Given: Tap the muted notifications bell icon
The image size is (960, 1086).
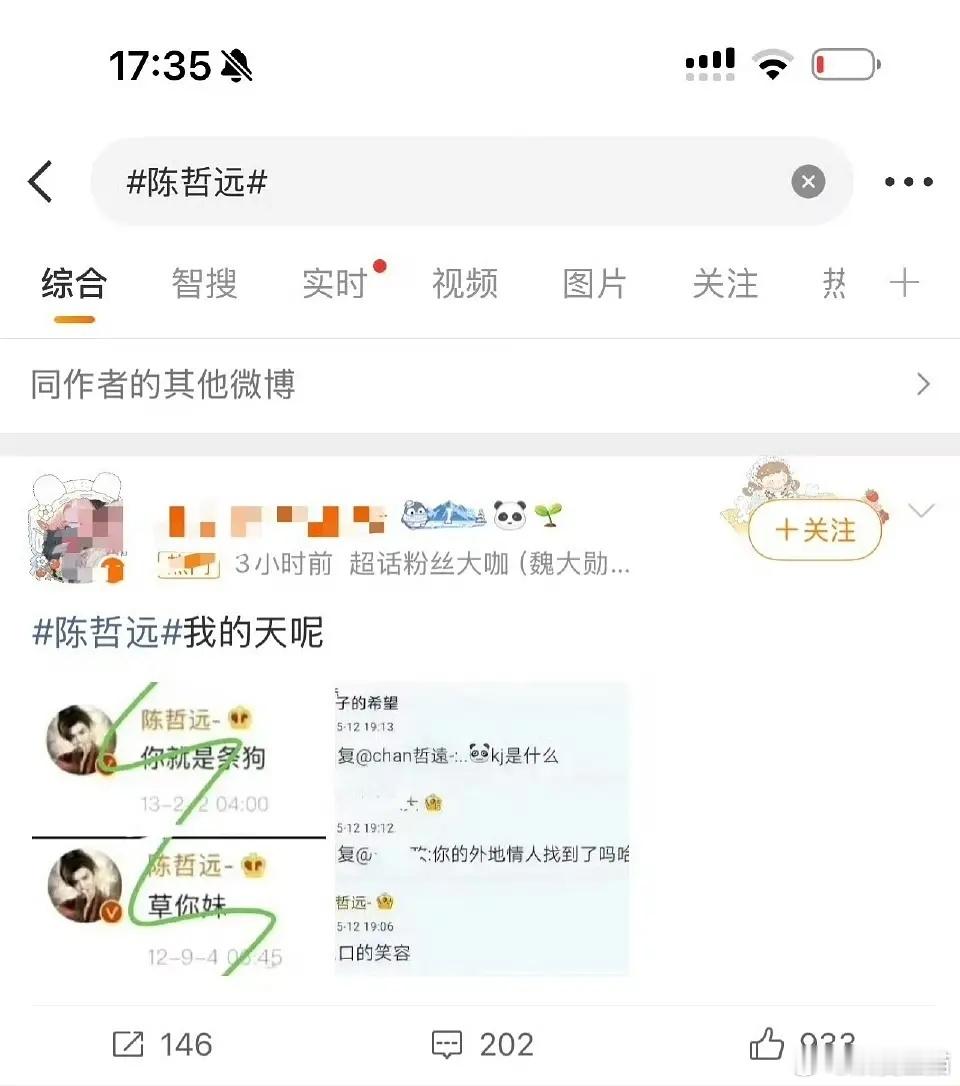Looking at the screenshot, I should (234, 62).
